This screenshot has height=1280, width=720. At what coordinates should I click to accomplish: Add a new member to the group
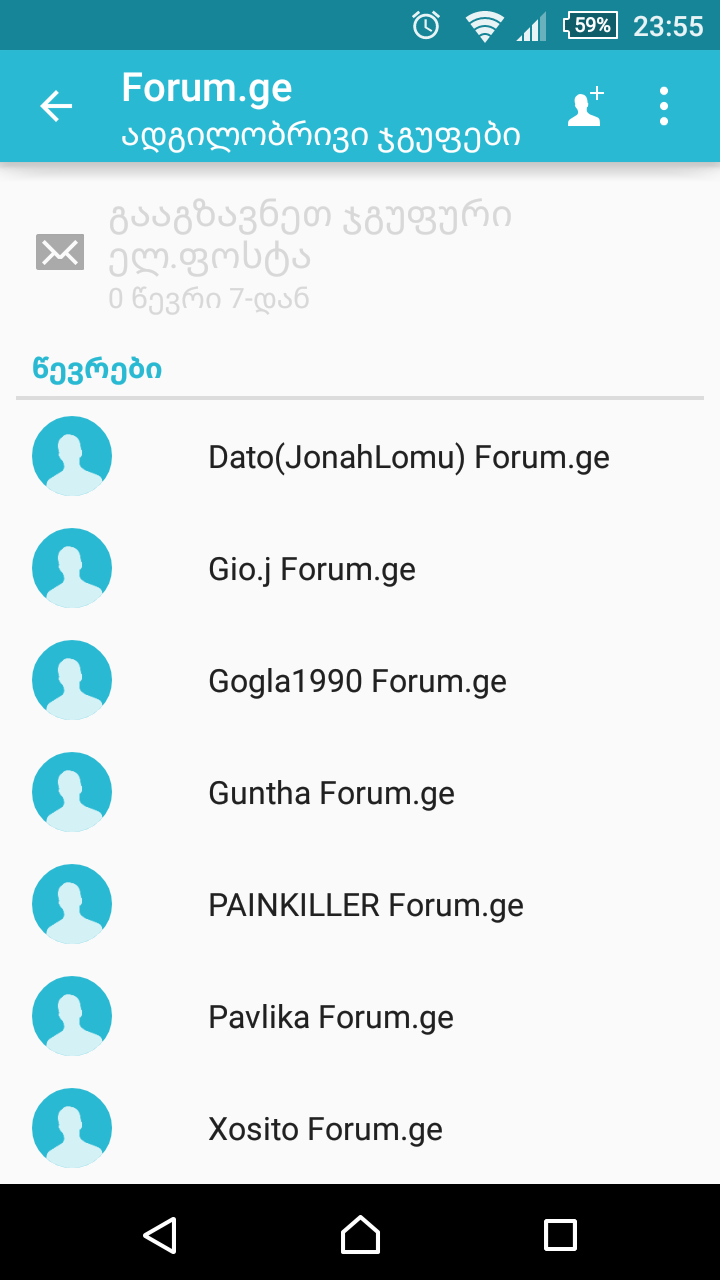585,106
